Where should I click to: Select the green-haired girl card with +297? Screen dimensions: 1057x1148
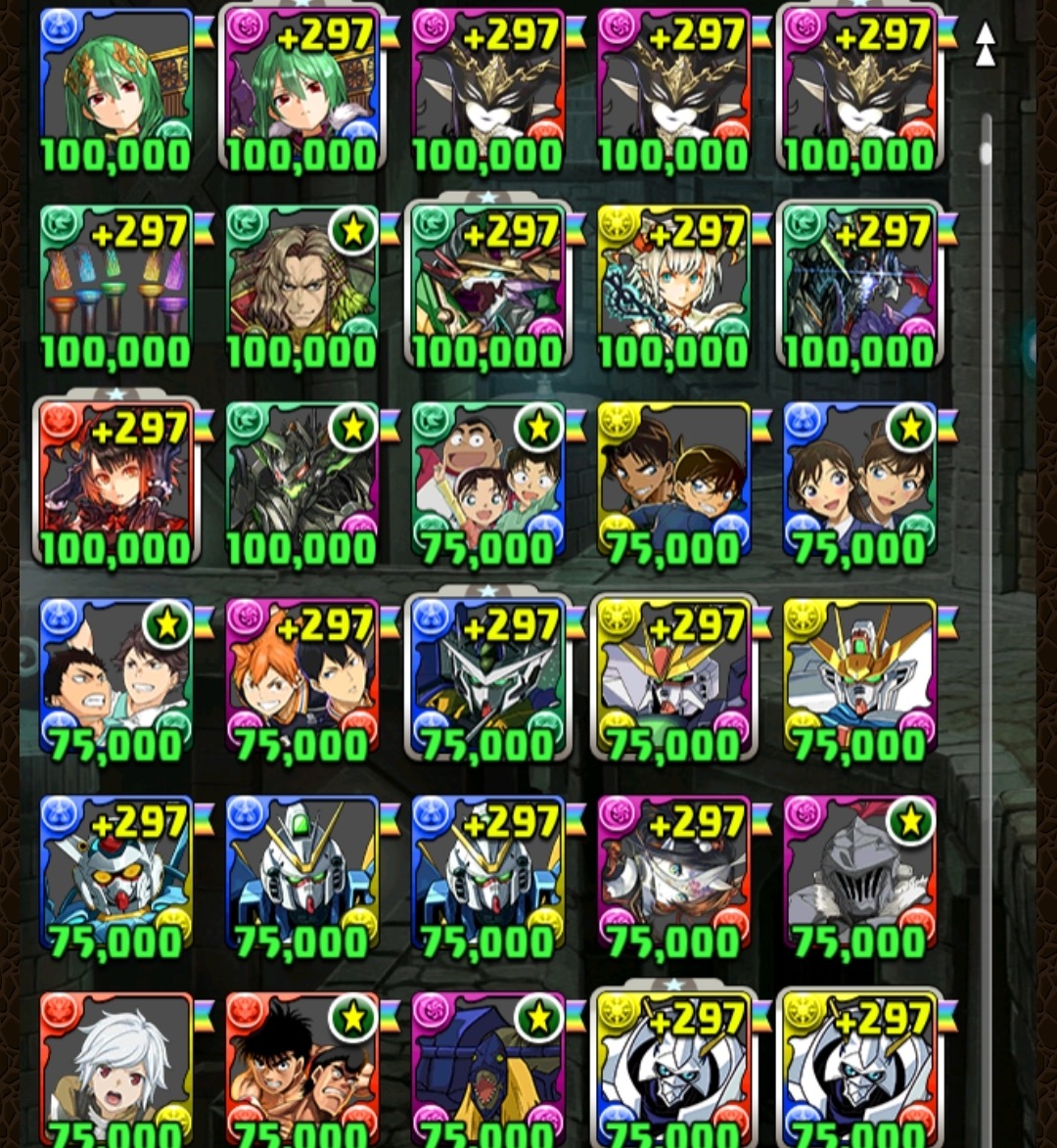point(301,91)
